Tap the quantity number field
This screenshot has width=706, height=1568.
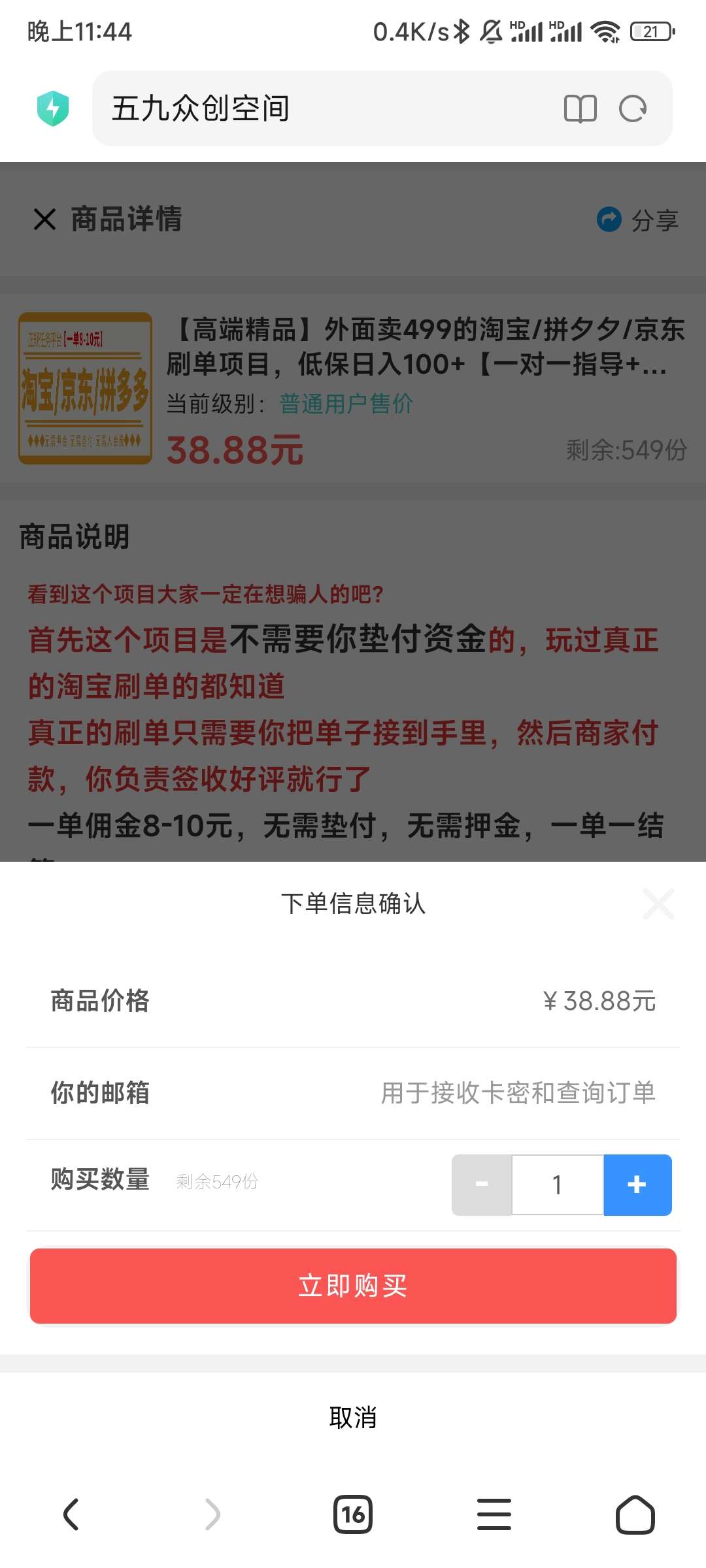click(x=557, y=1184)
